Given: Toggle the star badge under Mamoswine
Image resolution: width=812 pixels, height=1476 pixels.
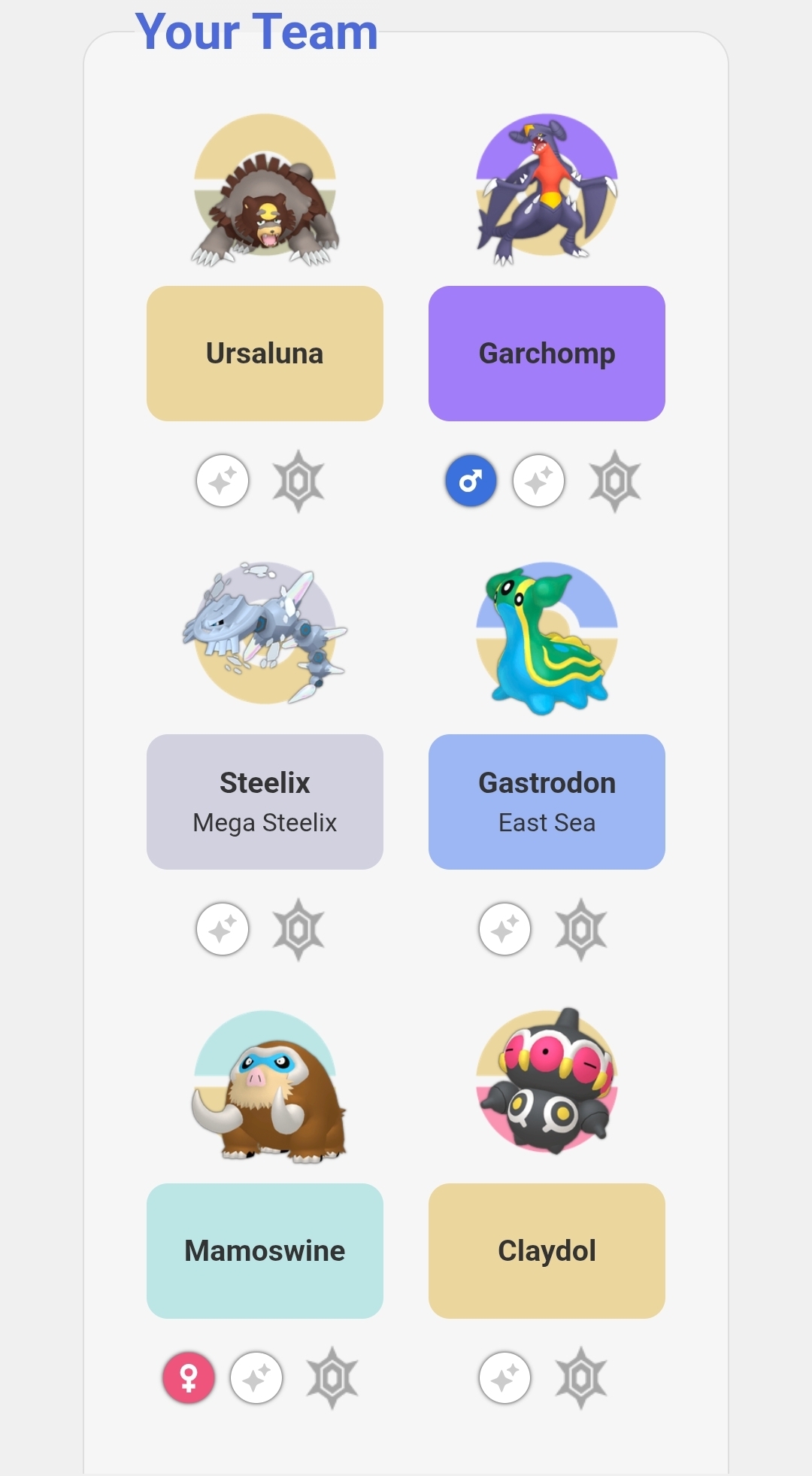Looking at the screenshot, I should point(332,1378).
